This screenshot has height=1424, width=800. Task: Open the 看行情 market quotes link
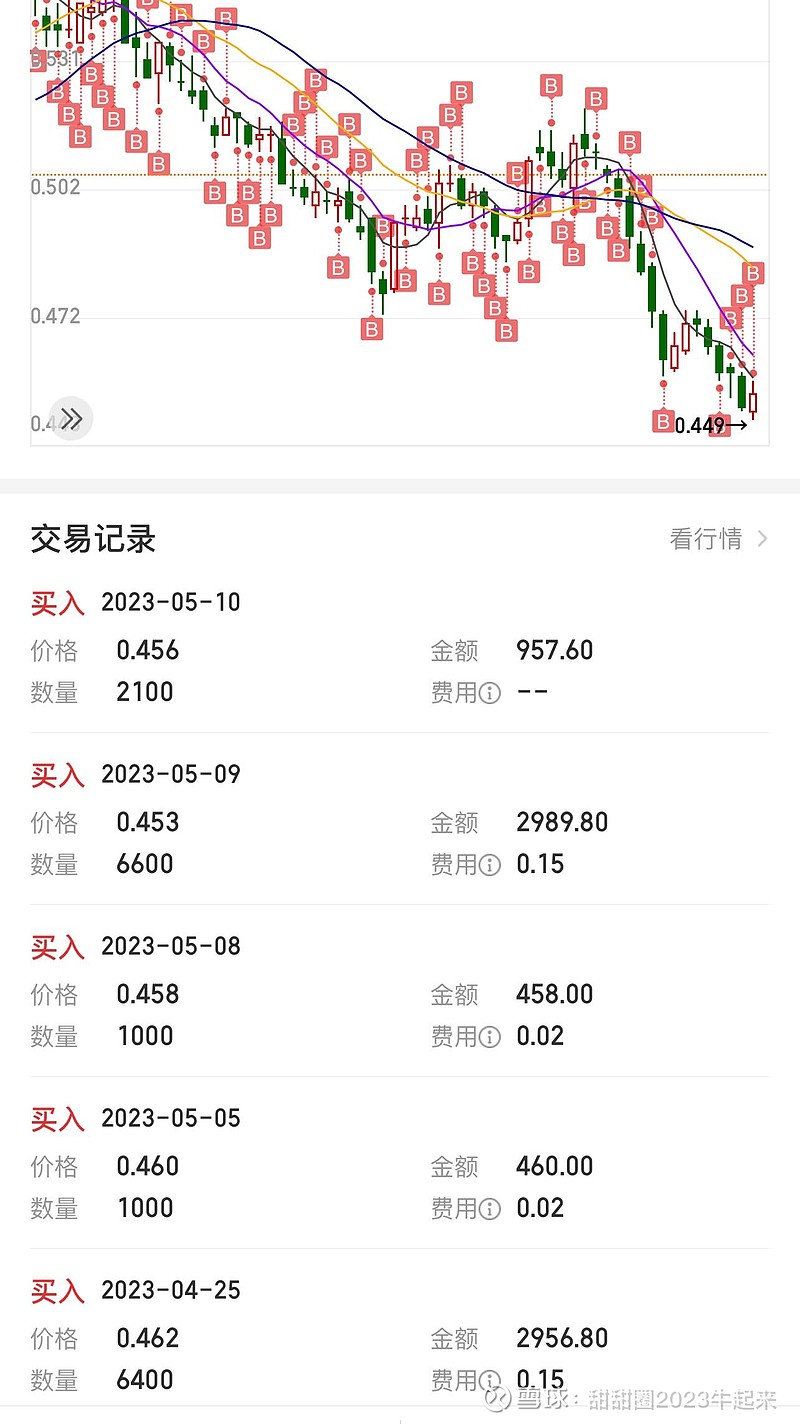(707, 538)
